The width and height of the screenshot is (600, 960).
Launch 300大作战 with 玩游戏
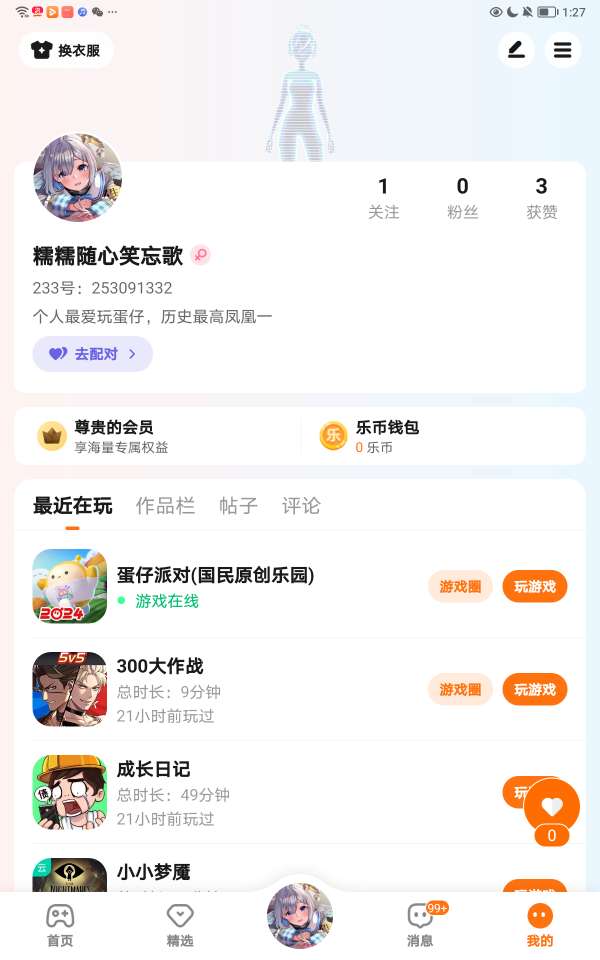click(x=534, y=689)
